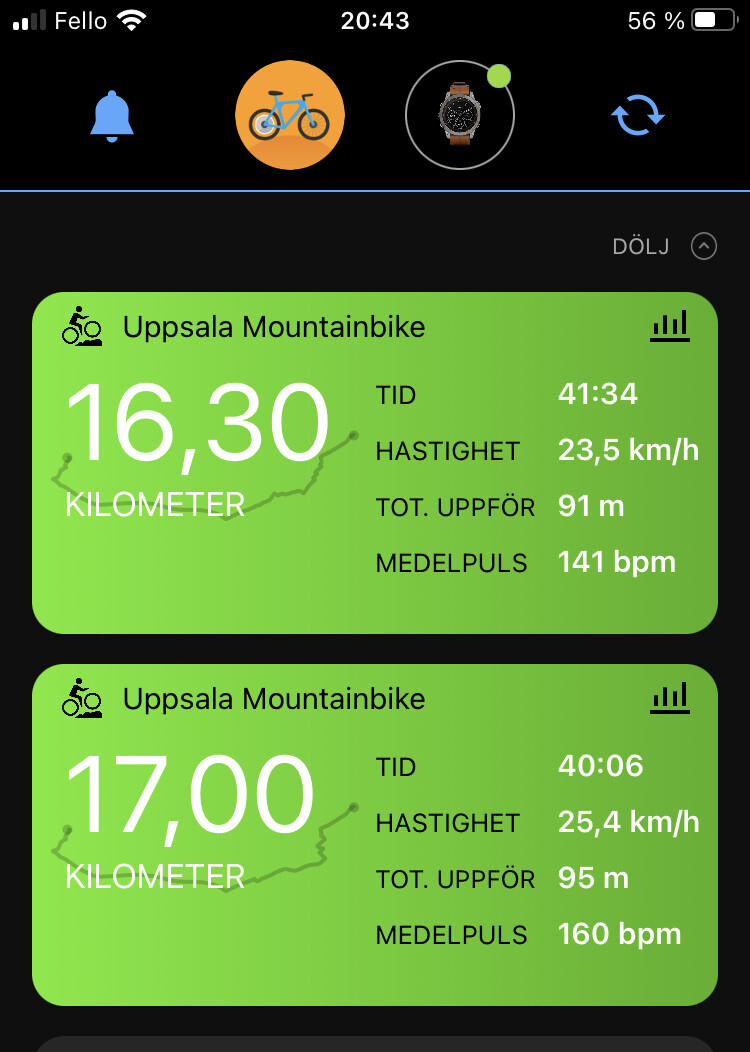Image resolution: width=750 pixels, height=1052 pixels.
Task: View stats chart for the 16,30 km ride
Action: point(669,326)
